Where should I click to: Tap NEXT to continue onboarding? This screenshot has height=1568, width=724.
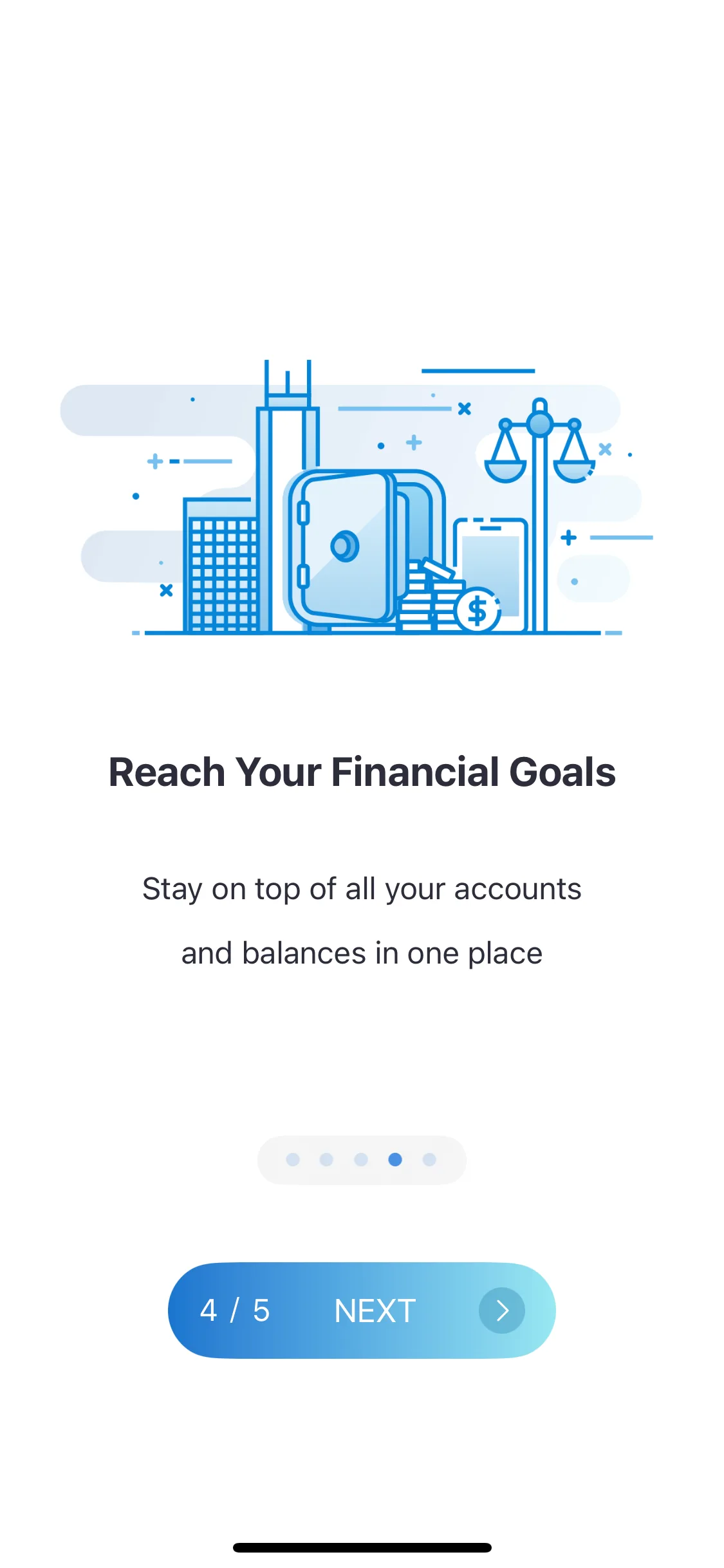pyautogui.click(x=362, y=1311)
